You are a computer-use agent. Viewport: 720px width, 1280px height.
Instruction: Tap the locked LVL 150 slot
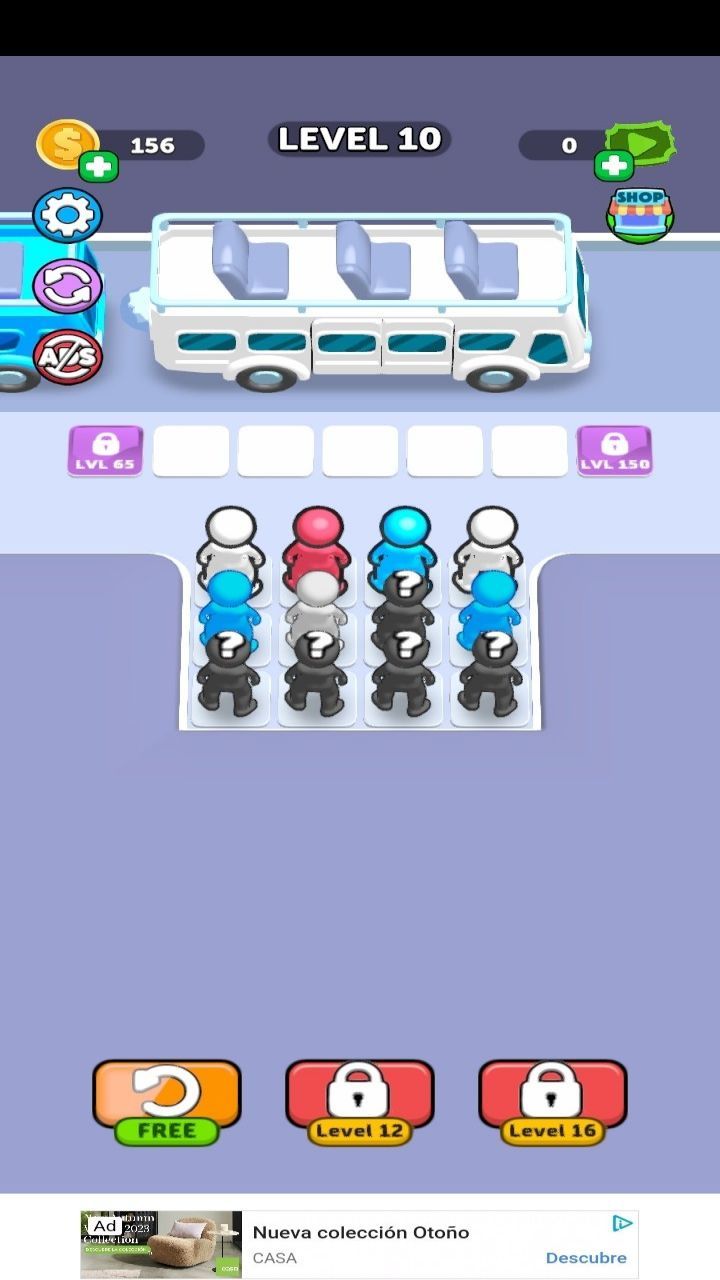point(614,451)
